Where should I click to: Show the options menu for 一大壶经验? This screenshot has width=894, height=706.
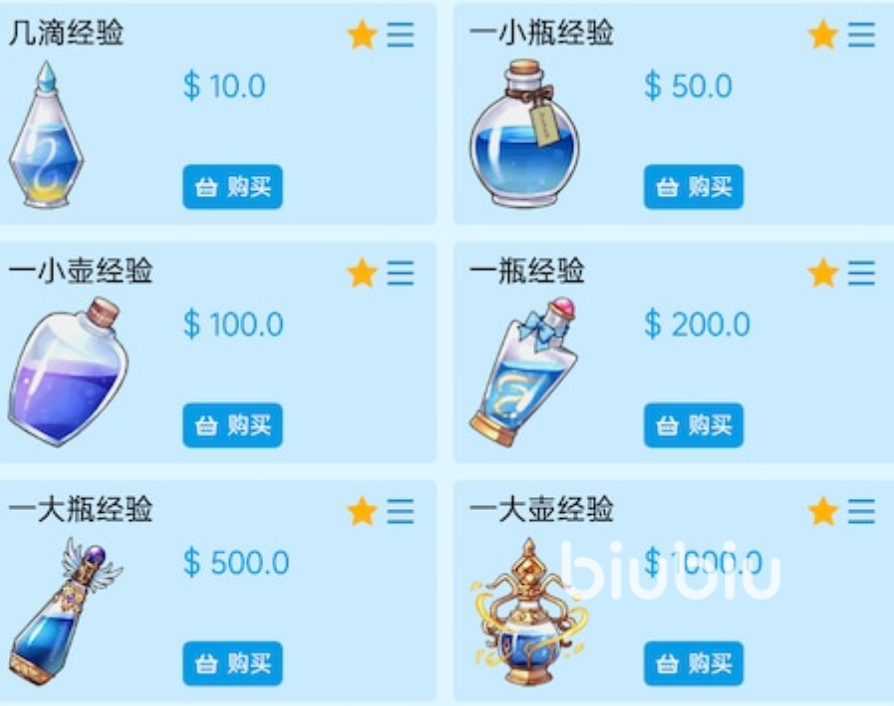[x=861, y=512]
